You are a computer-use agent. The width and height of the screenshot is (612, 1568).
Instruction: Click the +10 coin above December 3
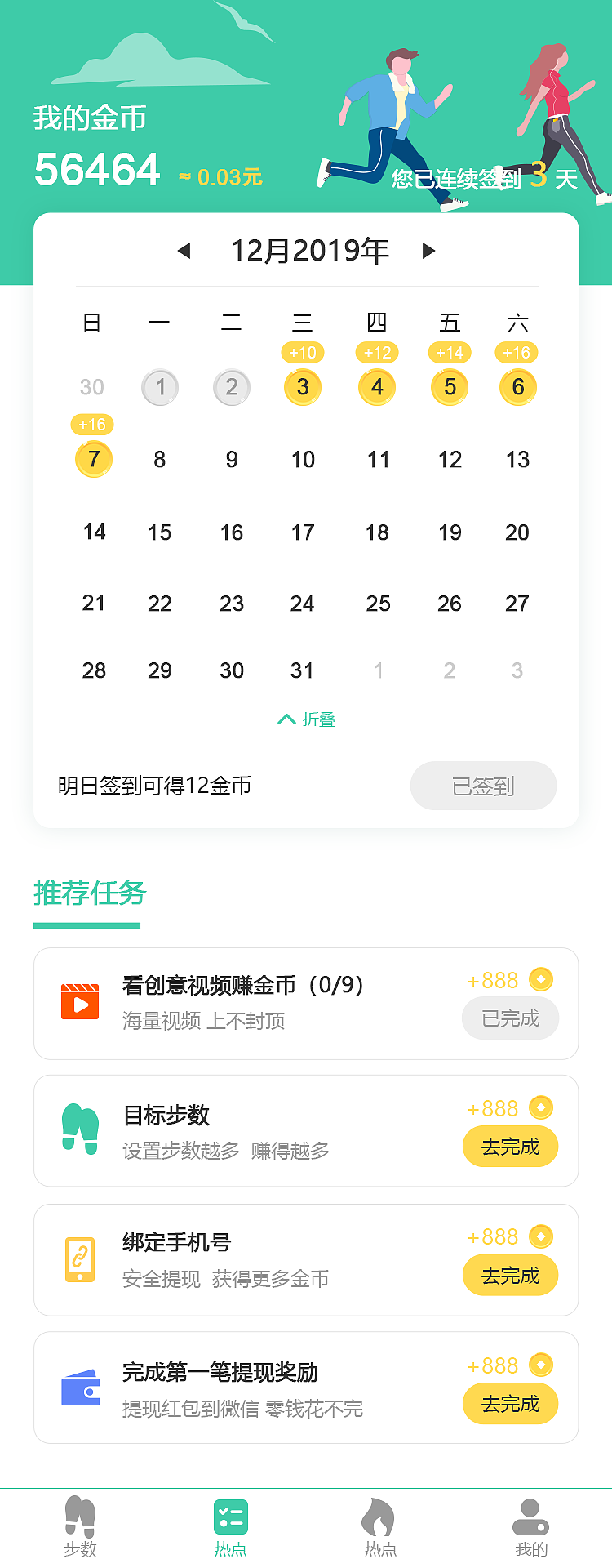tap(303, 353)
